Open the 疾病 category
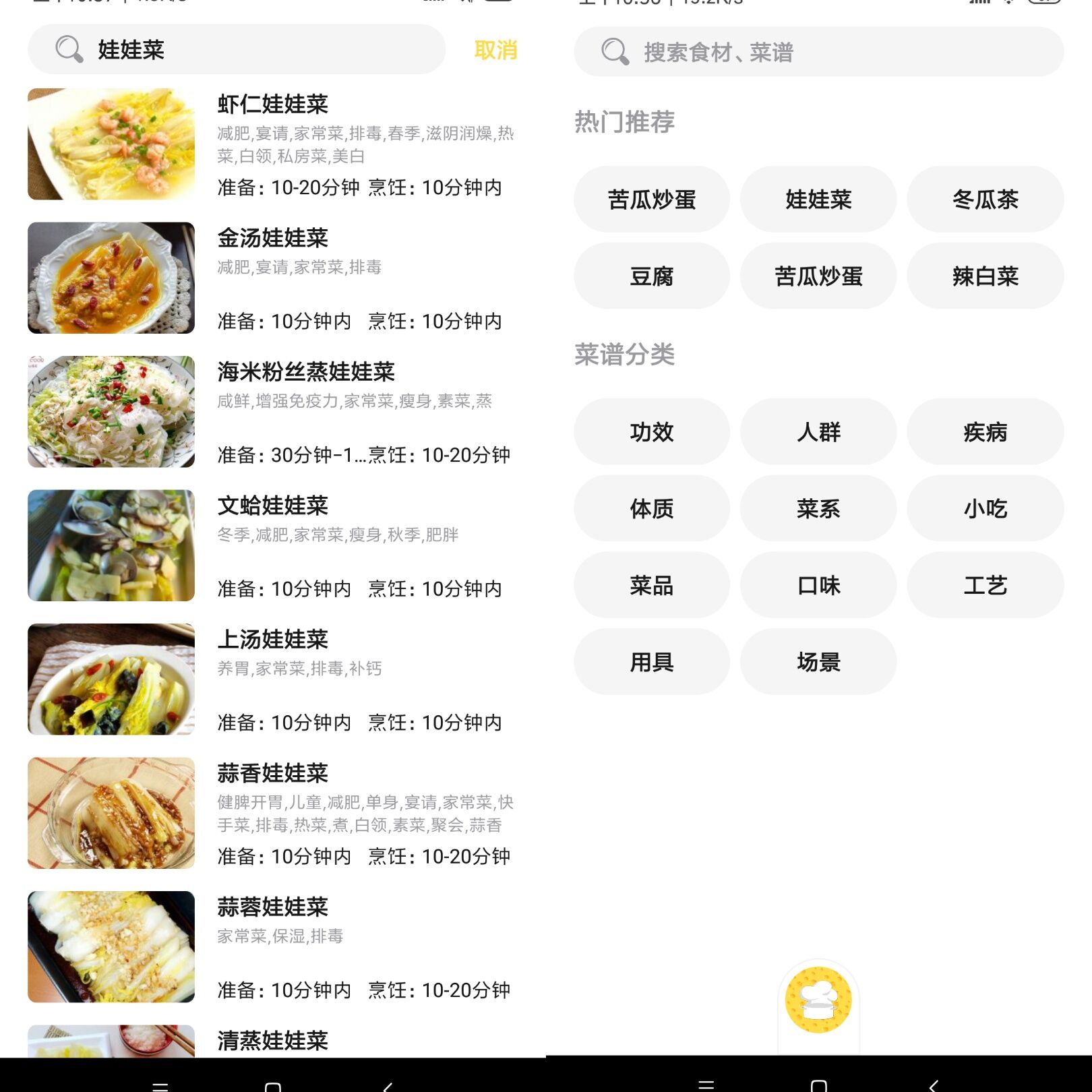The image size is (1092, 1092). click(985, 432)
